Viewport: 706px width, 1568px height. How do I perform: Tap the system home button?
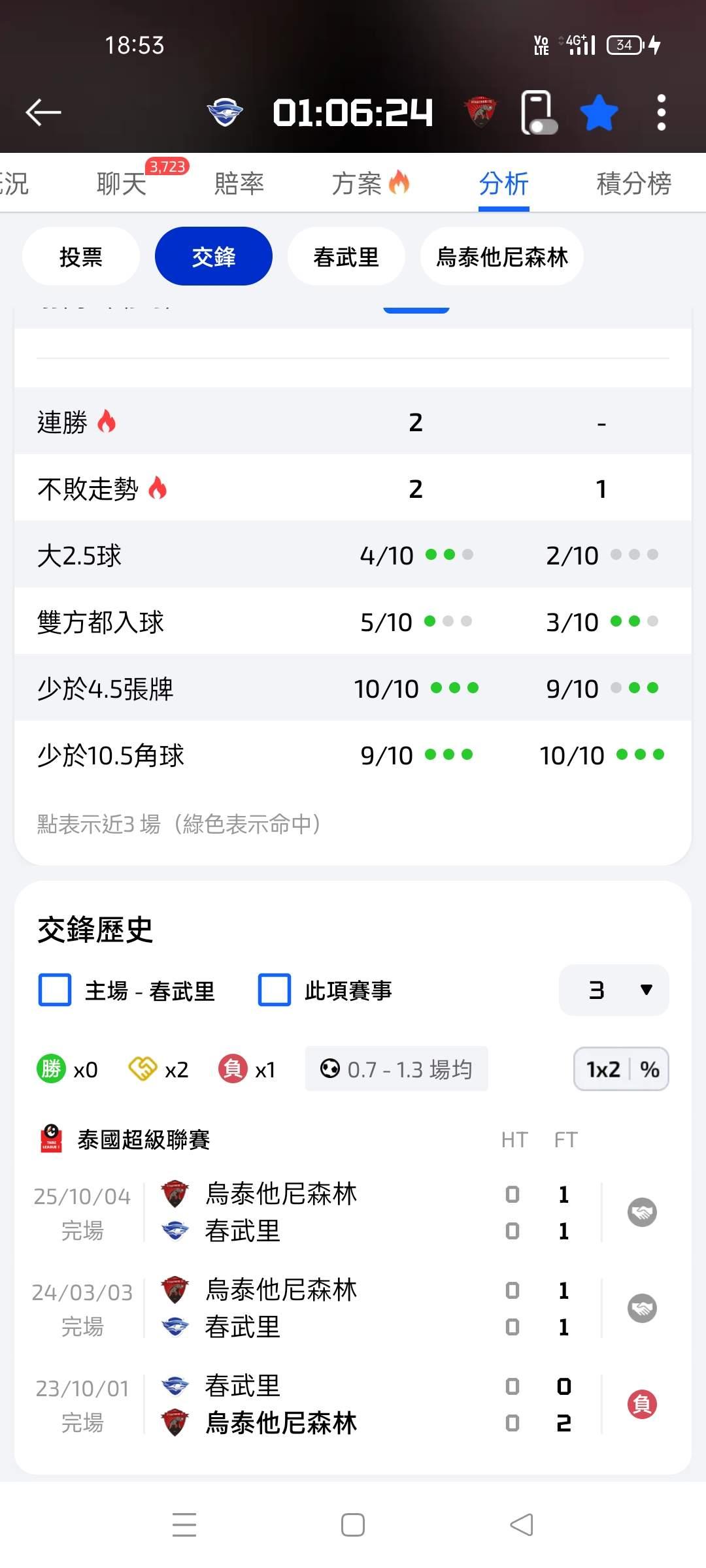coord(353,1525)
